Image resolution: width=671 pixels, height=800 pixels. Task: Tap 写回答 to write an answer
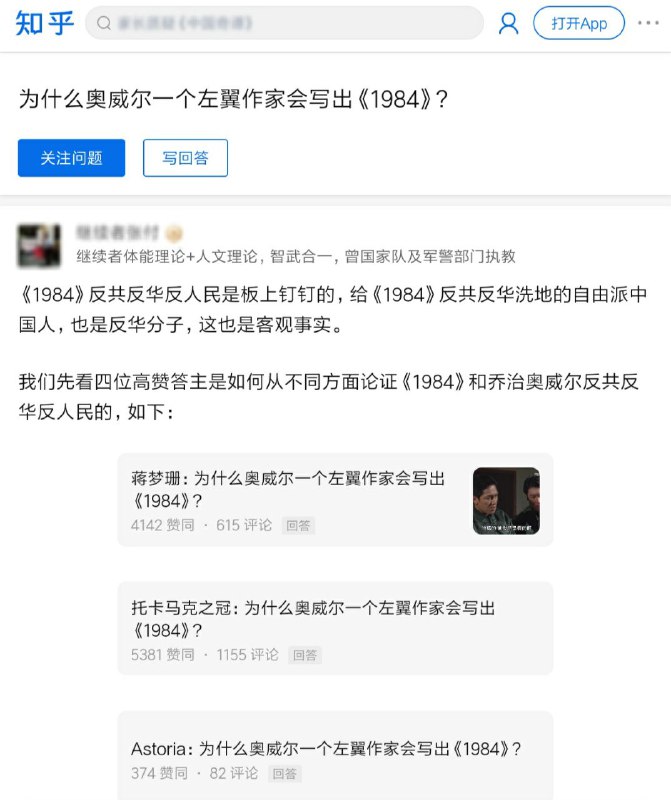(x=185, y=158)
